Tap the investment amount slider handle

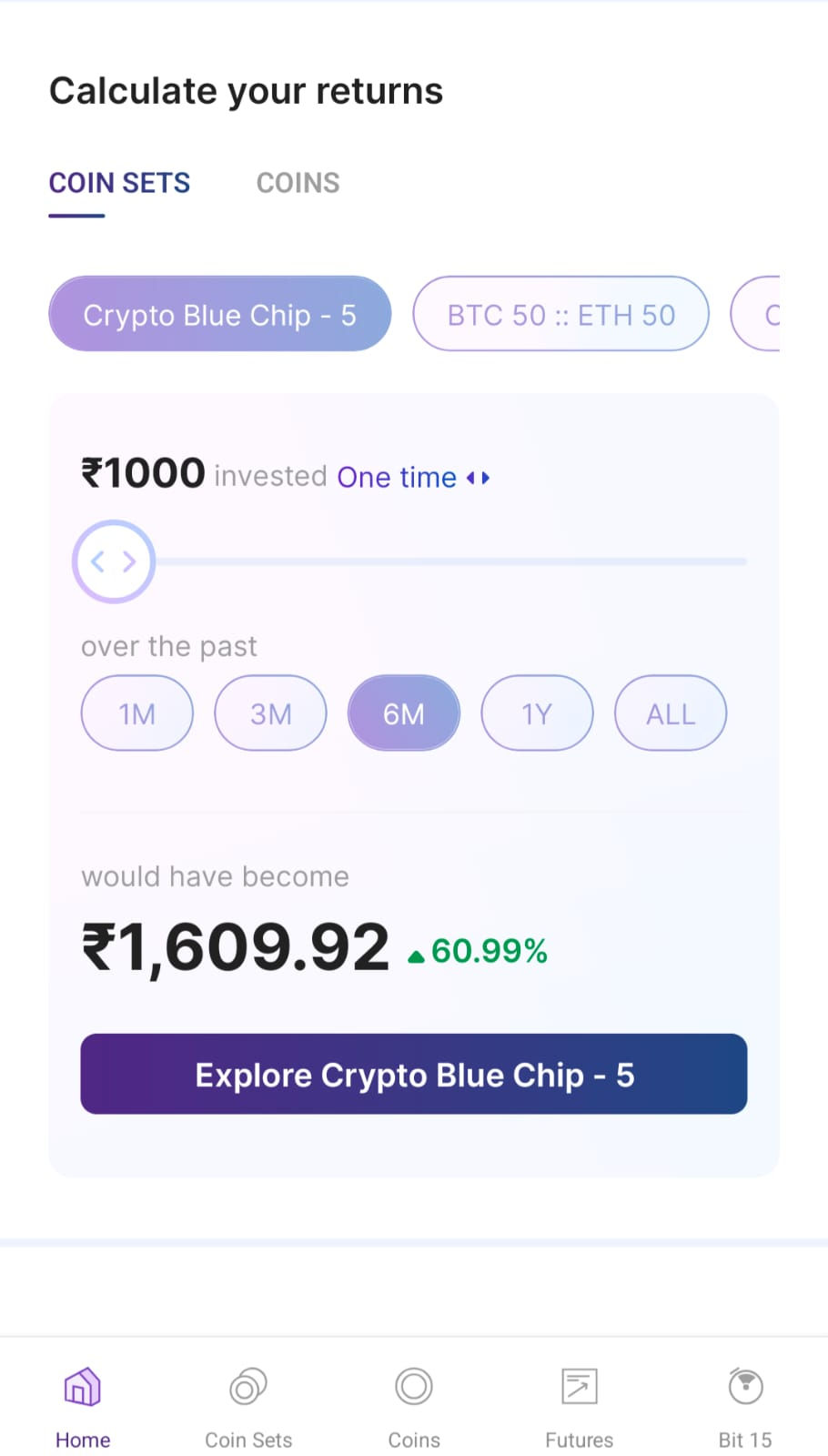click(x=114, y=561)
